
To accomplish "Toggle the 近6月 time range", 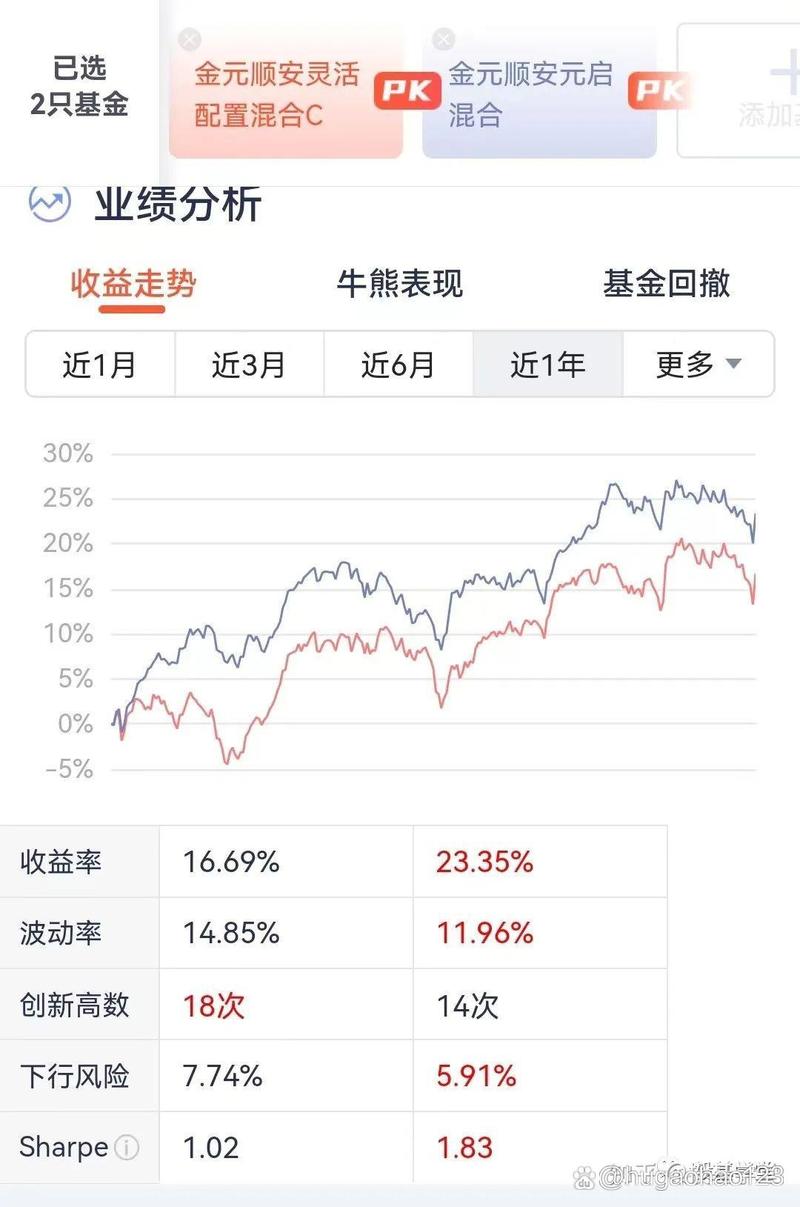I will (x=398, y=365).
